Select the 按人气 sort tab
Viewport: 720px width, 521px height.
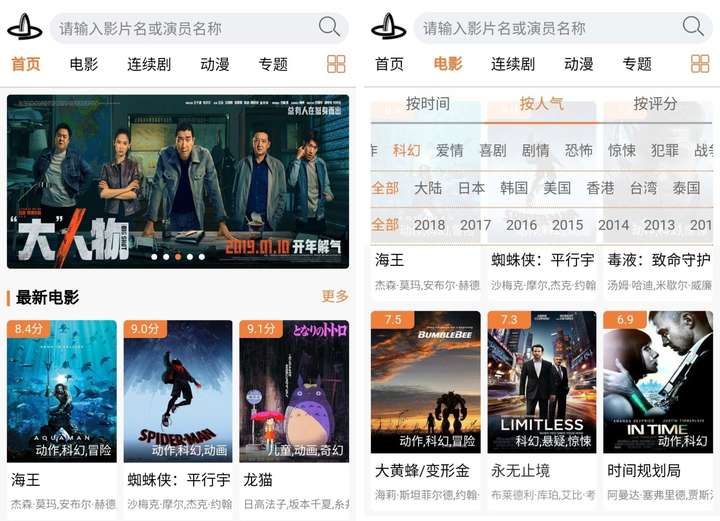(x=541, y=104)
